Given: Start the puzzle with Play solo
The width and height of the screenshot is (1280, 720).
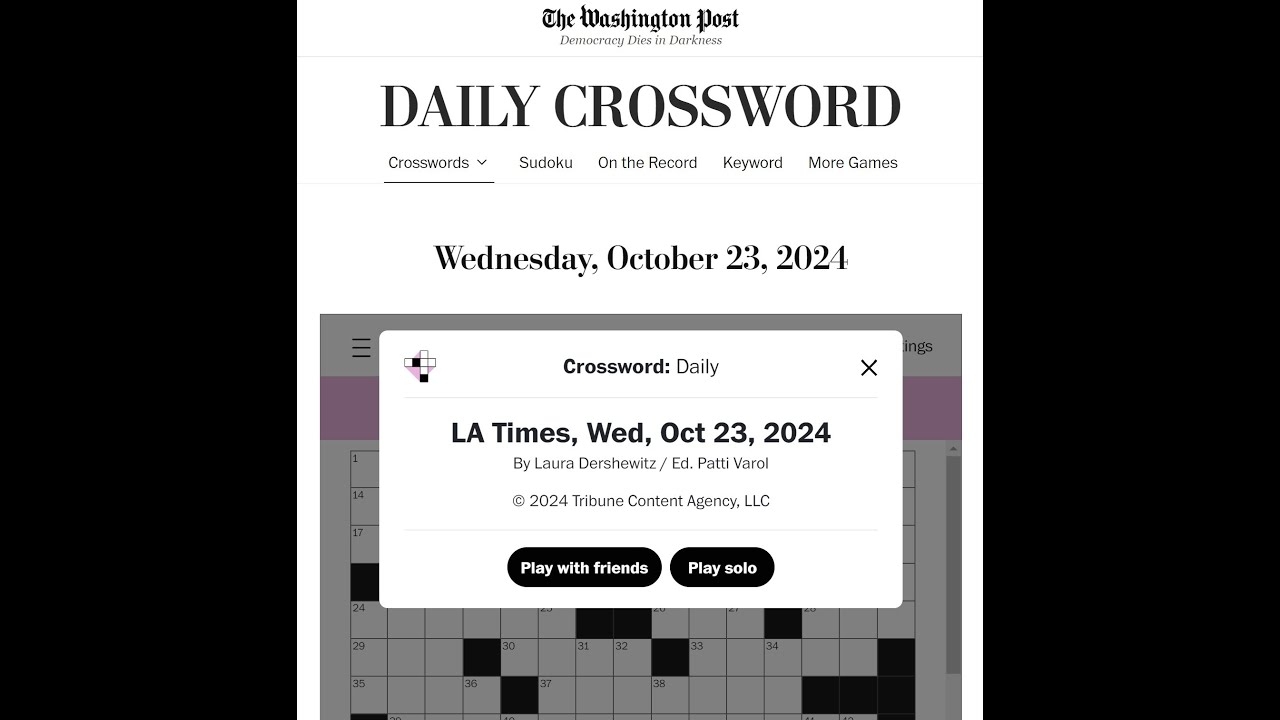Looking at the screenshot, I should pyautogui.click(x=722, y=567).
